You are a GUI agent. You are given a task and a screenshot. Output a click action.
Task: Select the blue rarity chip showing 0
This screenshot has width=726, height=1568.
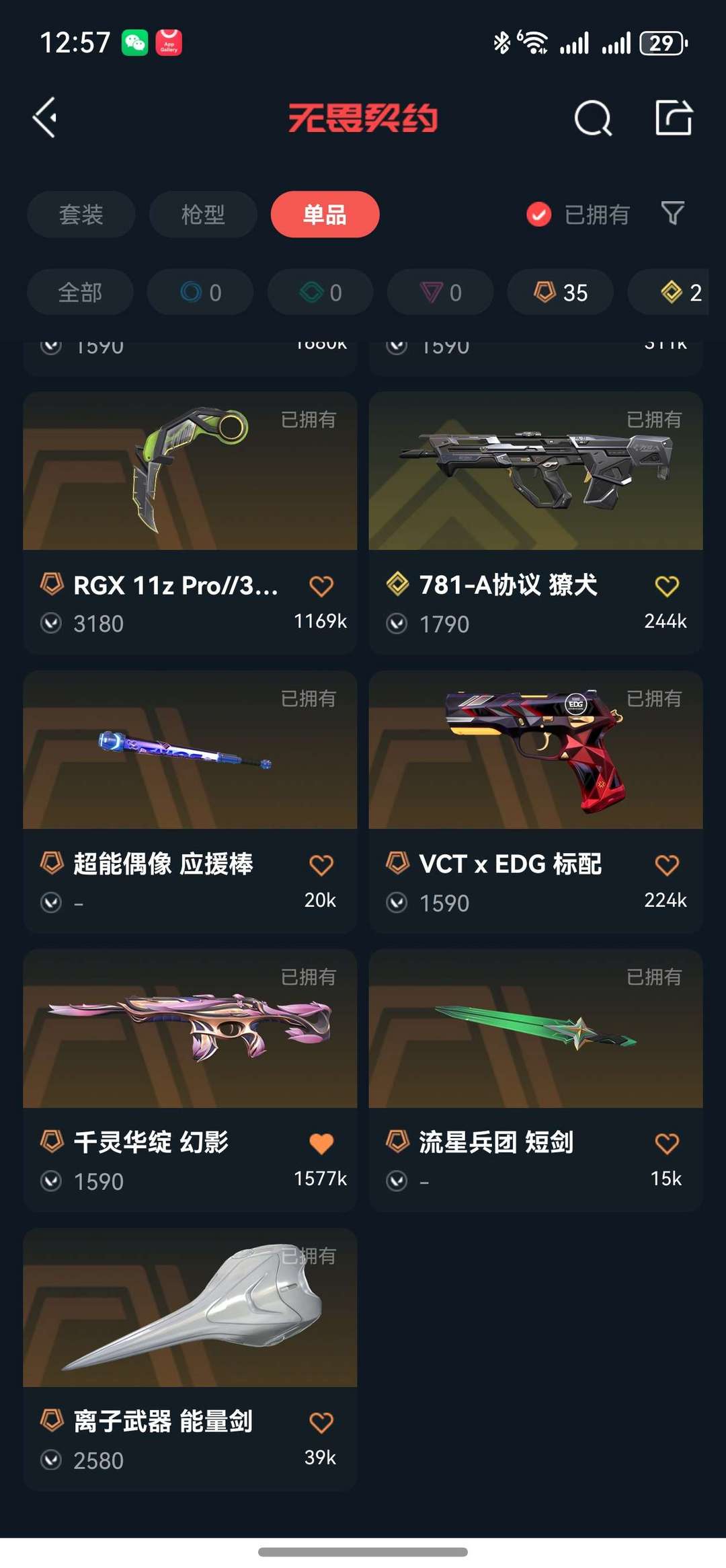coord(200,292)
